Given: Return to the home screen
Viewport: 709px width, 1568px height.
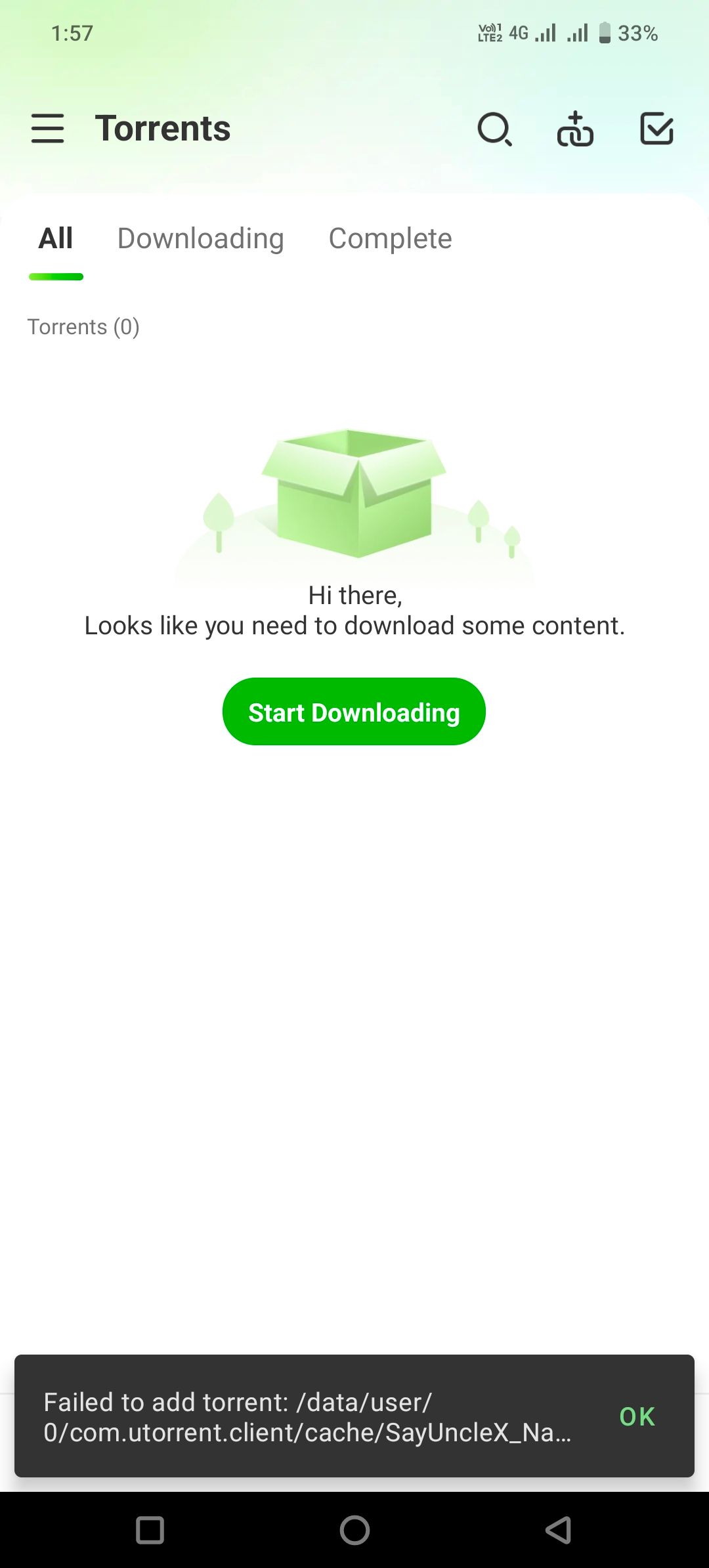Looking at the screenshot, I should 354,1530.
